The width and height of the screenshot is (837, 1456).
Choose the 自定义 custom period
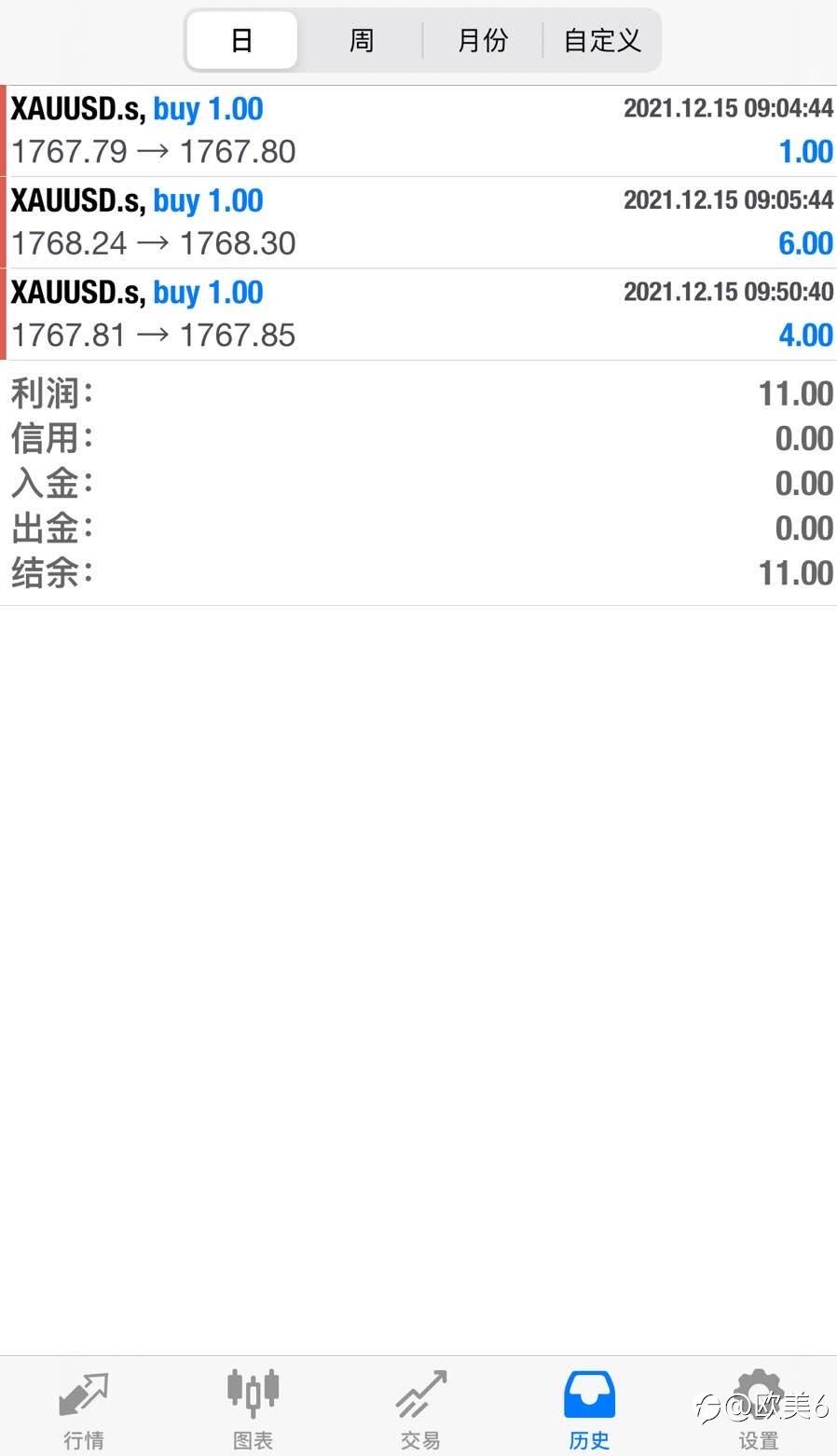tap(602, 40)
